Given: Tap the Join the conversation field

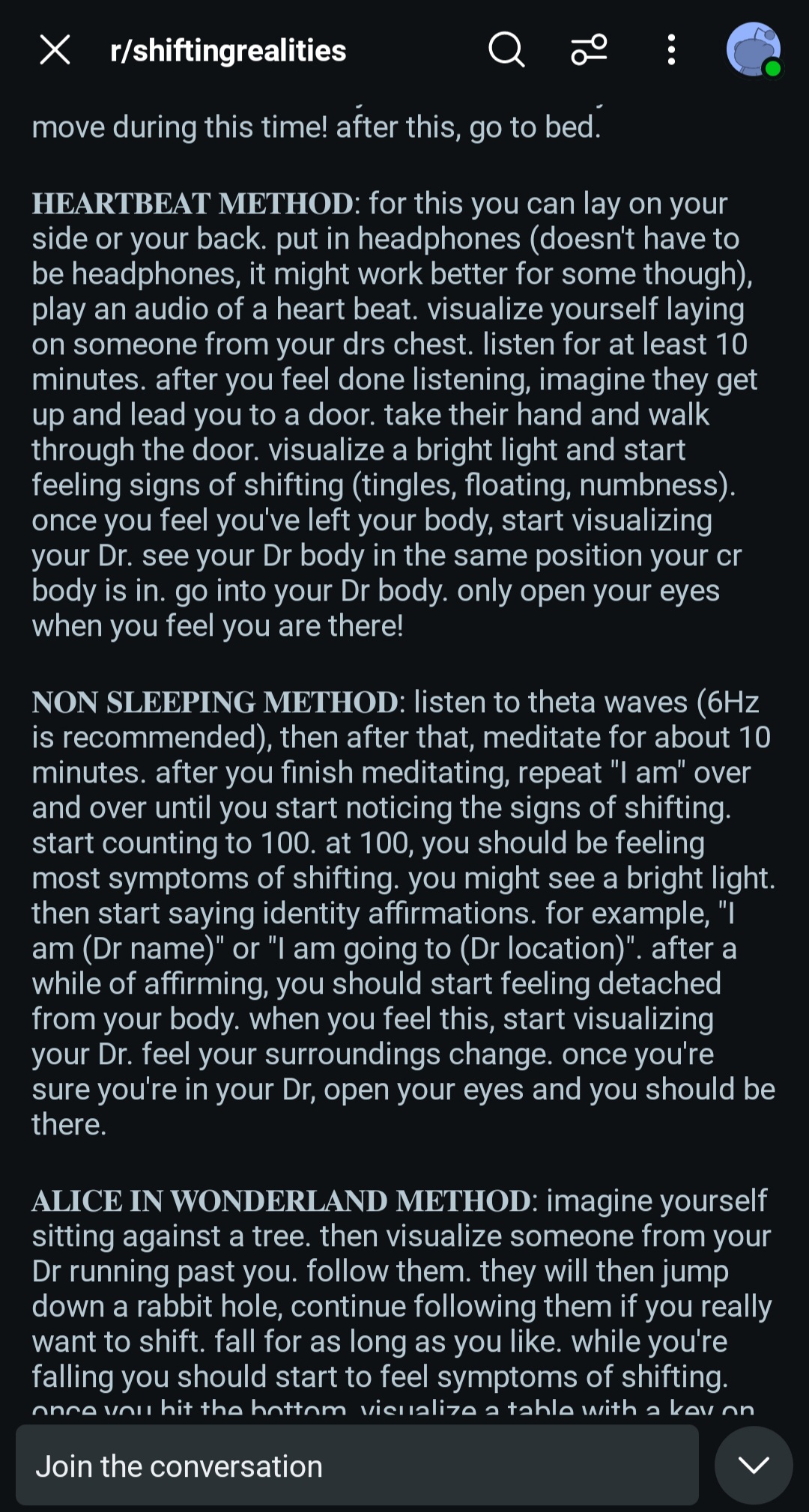Looking at the screenshot, I should point(357,1466).
